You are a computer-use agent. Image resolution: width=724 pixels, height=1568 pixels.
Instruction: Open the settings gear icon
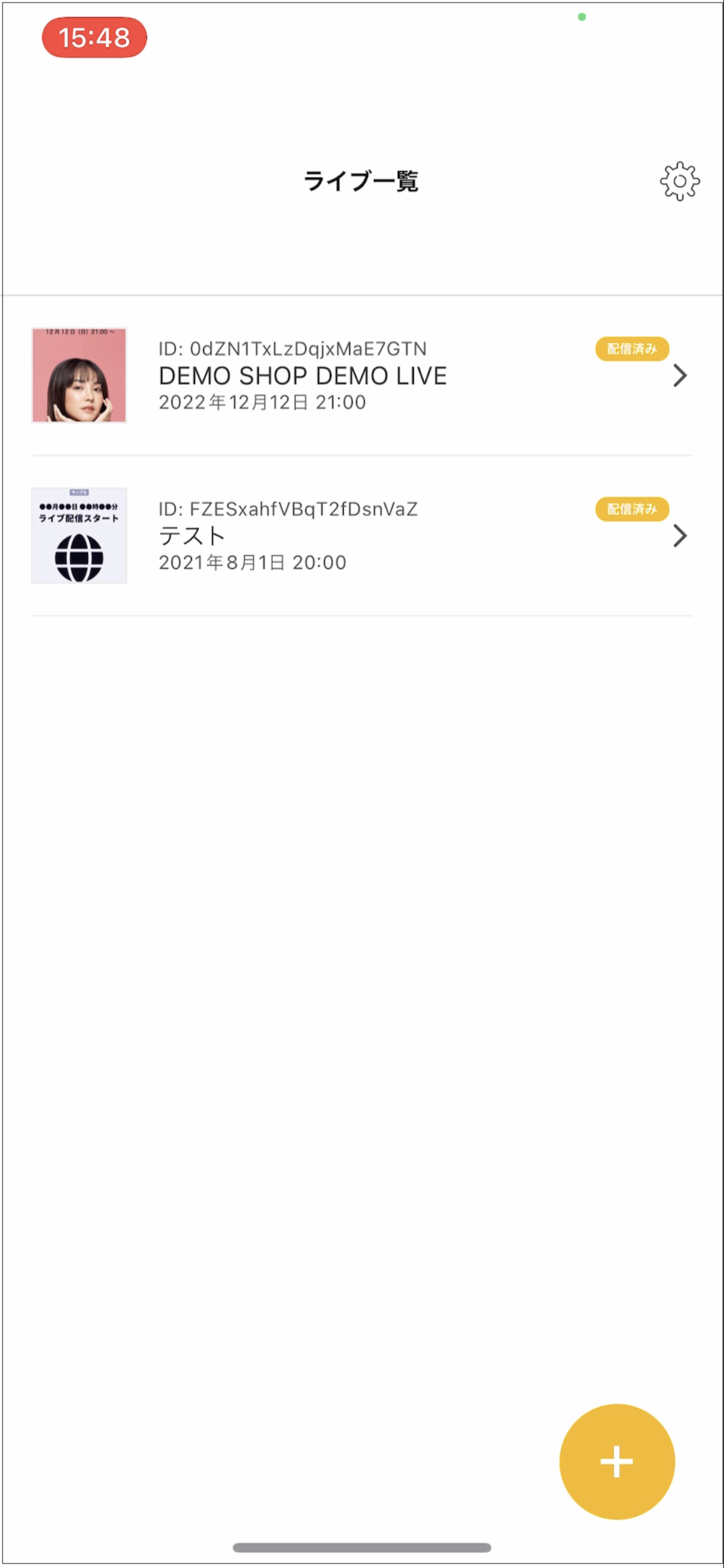[680, 182]
